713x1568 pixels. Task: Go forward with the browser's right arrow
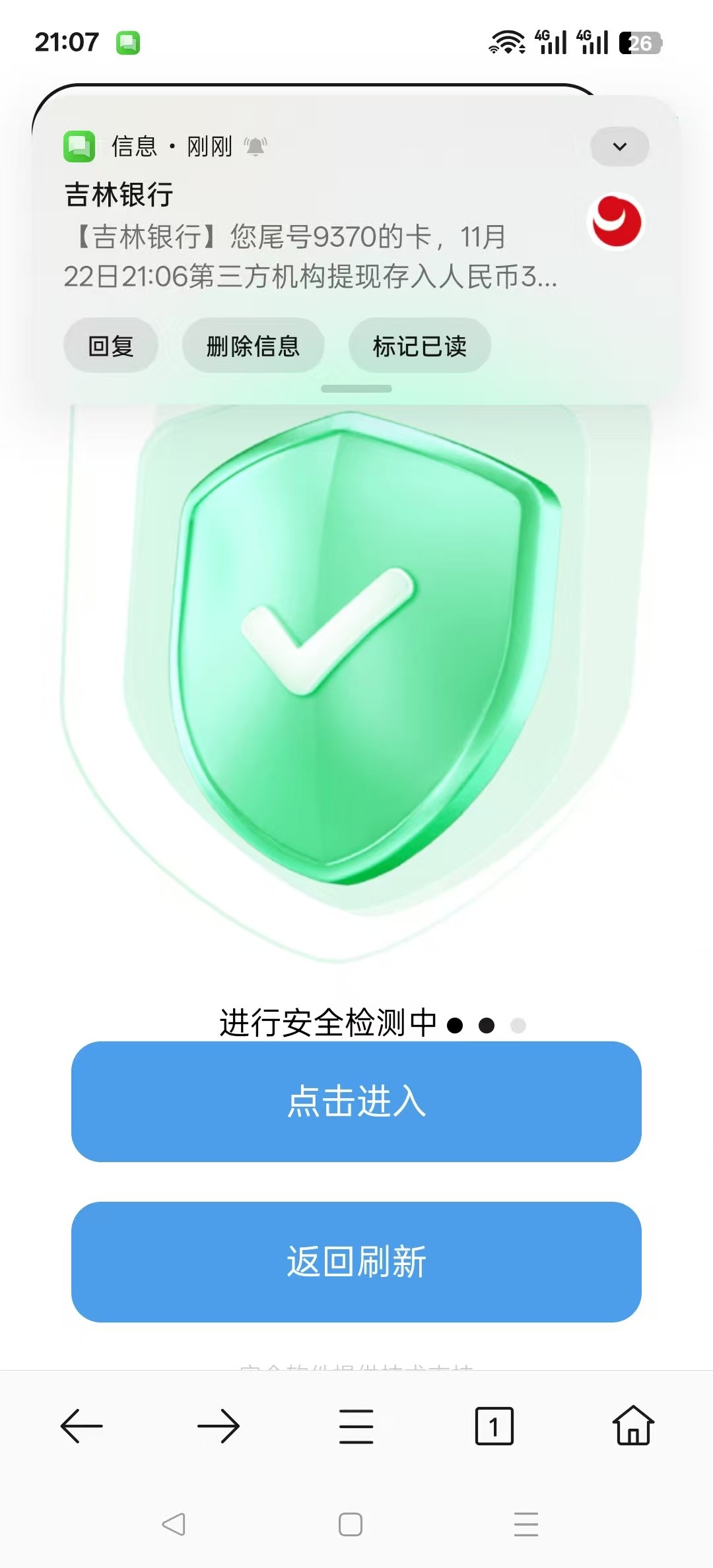pos(219,1426)
